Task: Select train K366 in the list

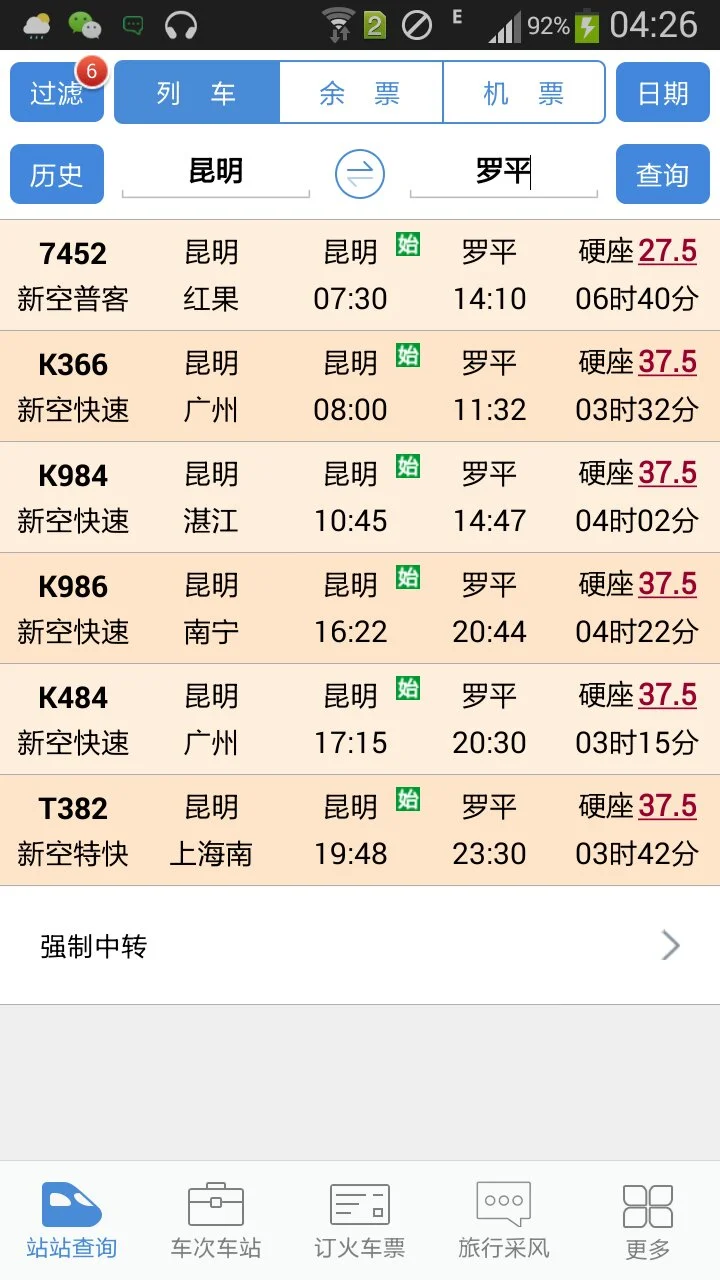Action: point(360,385)
